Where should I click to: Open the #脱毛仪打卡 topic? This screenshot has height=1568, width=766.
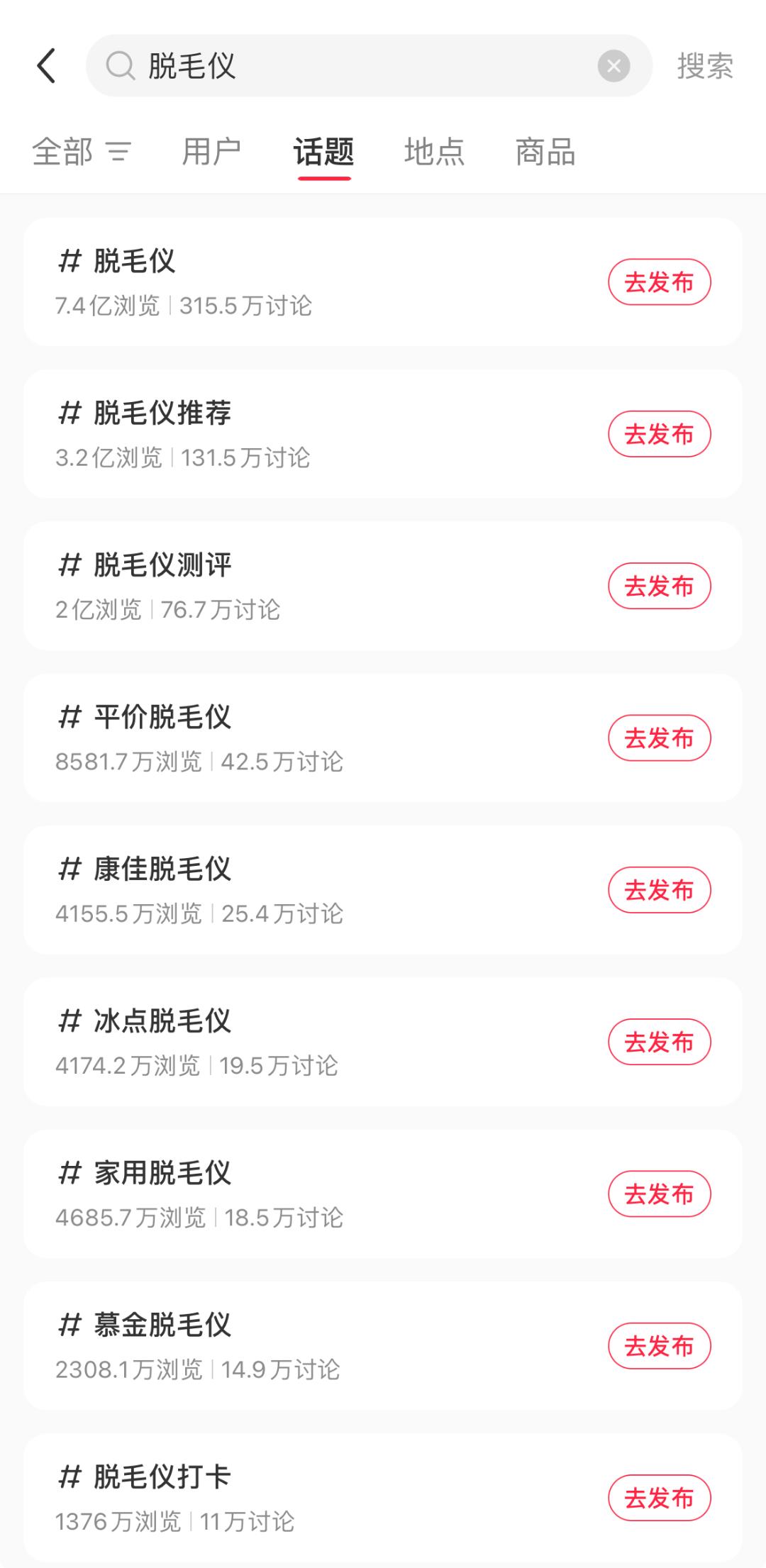click(x=312, y=1497)
